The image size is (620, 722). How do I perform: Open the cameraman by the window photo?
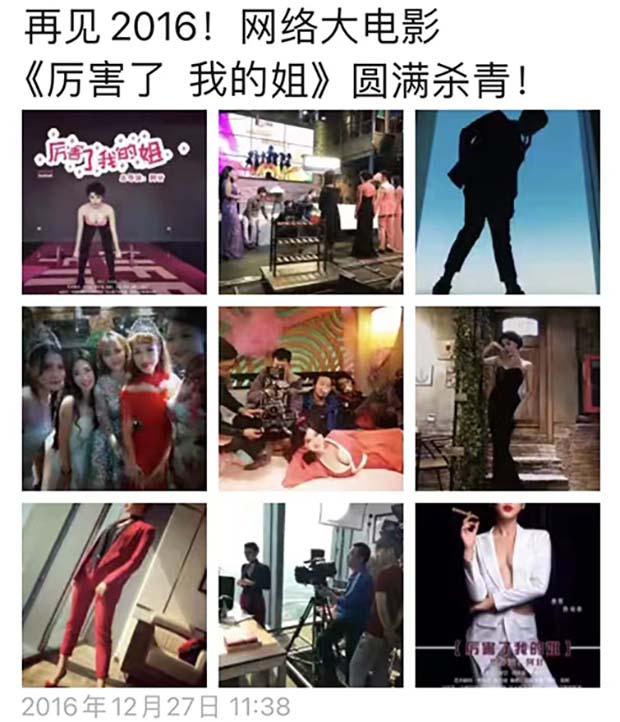click(311, 595)
